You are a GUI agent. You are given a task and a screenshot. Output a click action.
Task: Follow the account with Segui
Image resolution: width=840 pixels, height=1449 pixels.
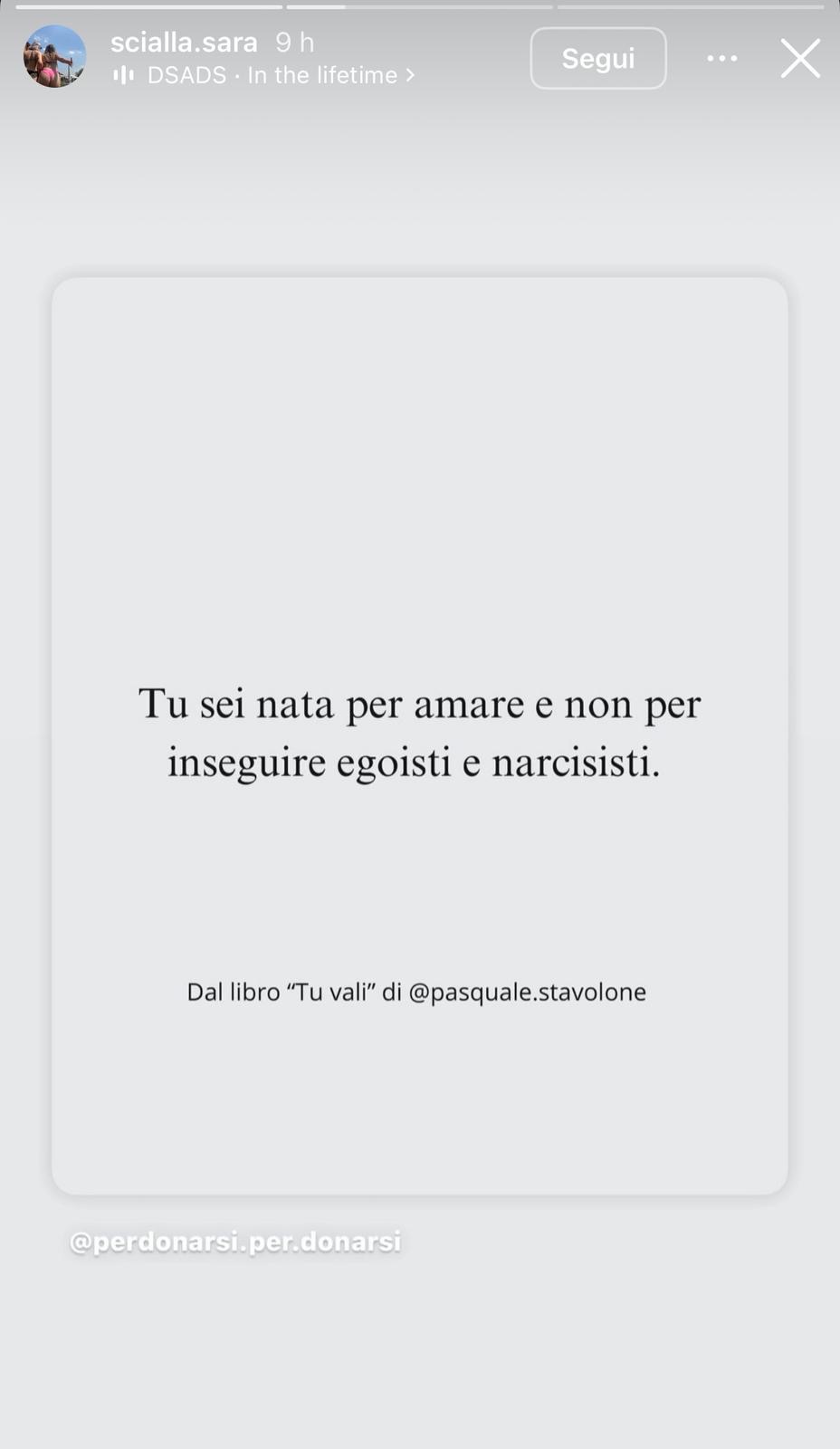(x=597, y=59)
